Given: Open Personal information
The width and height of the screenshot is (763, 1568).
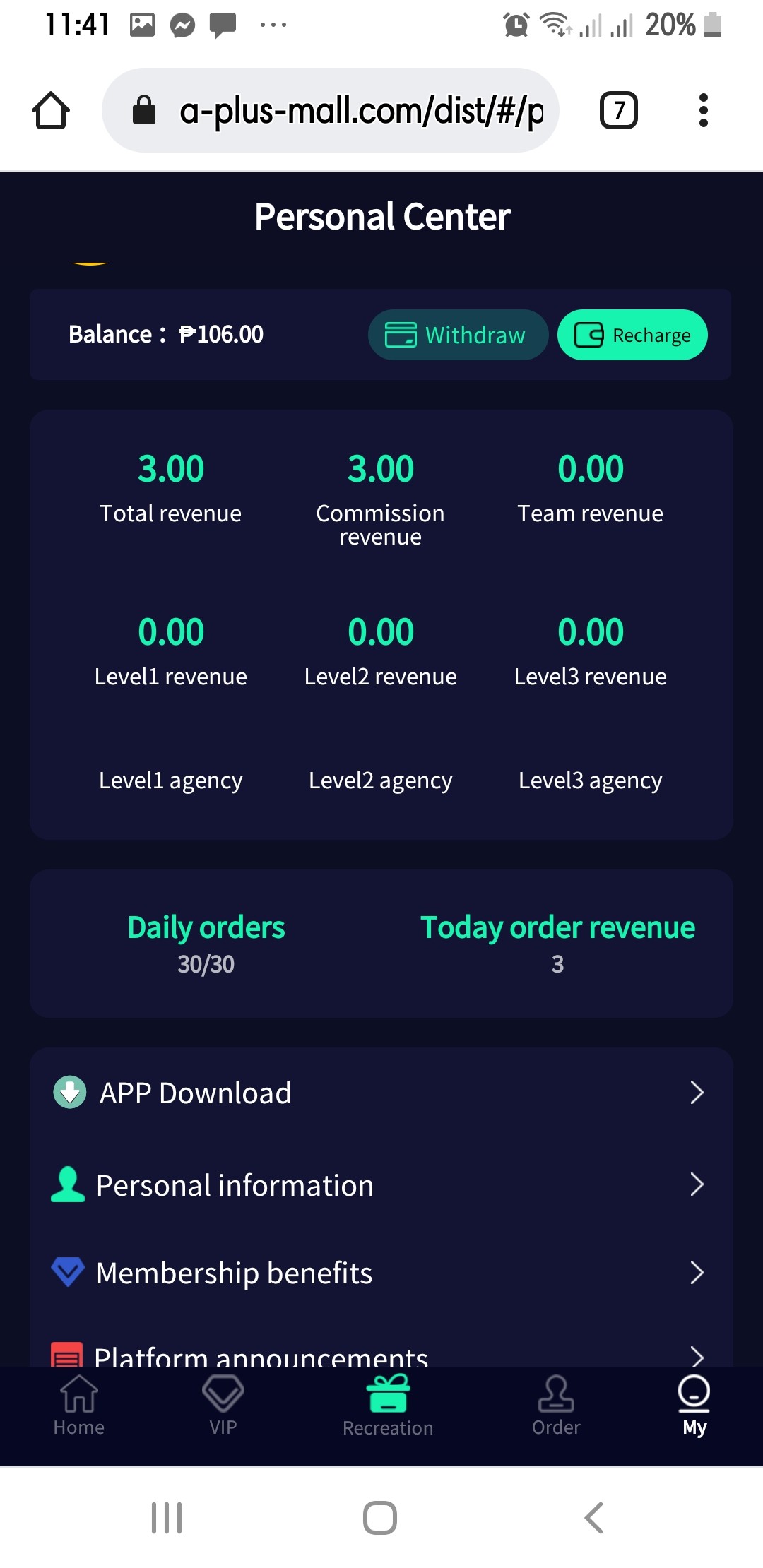Looking at the screenshot, I should coord(381,1184).
